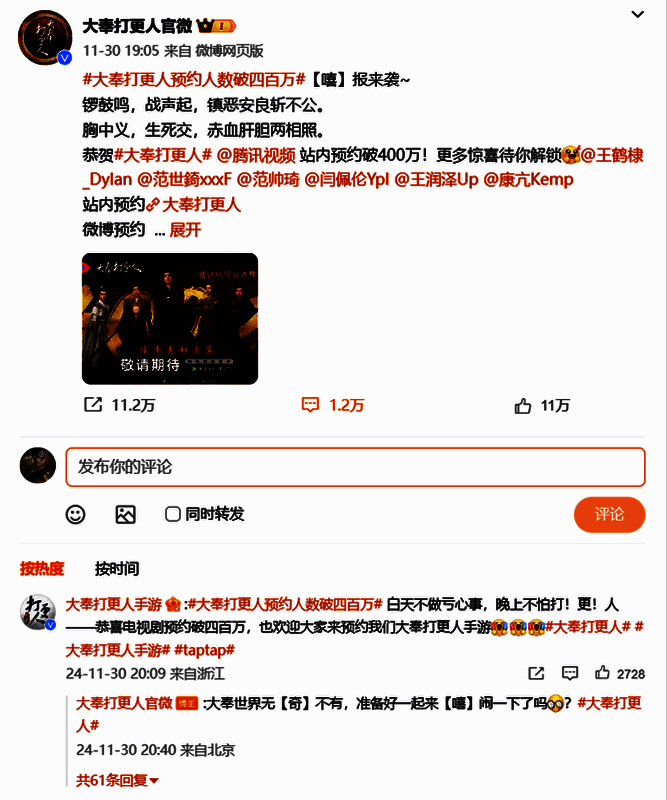Open the emoji picker
The image size is (667, 800).
pos(75,514)
